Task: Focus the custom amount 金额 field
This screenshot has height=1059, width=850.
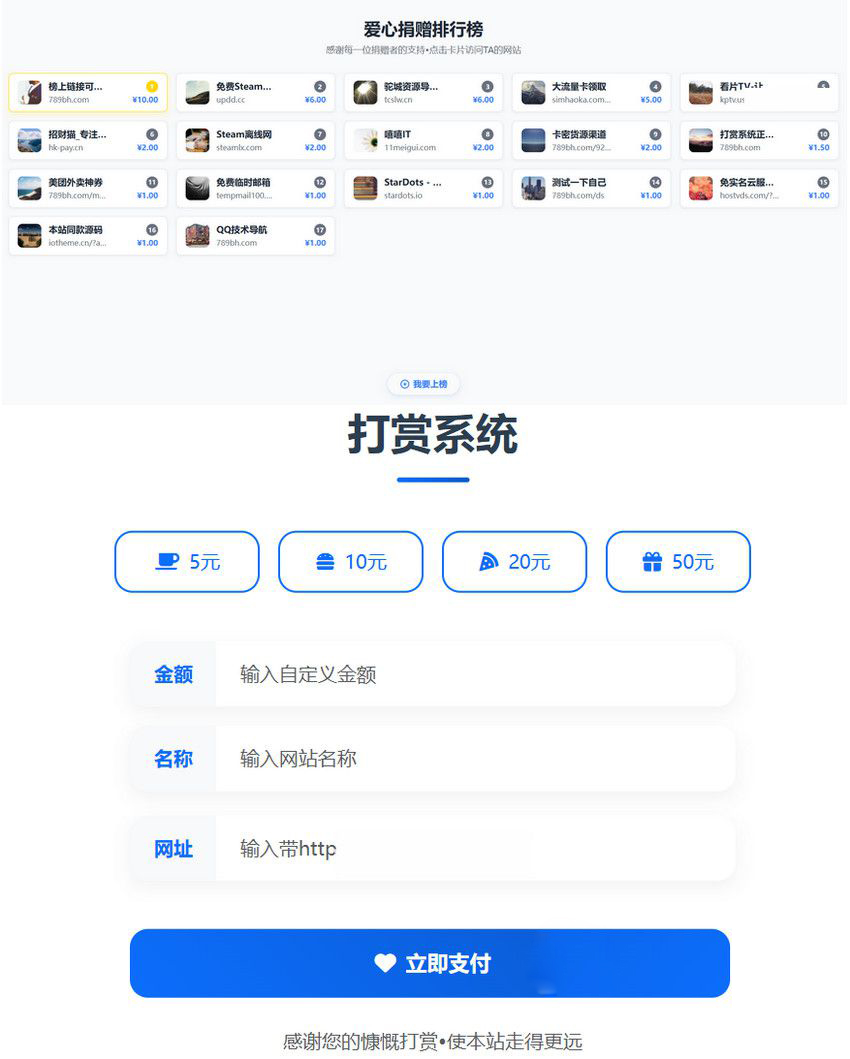Action: [x=475, y=675]
